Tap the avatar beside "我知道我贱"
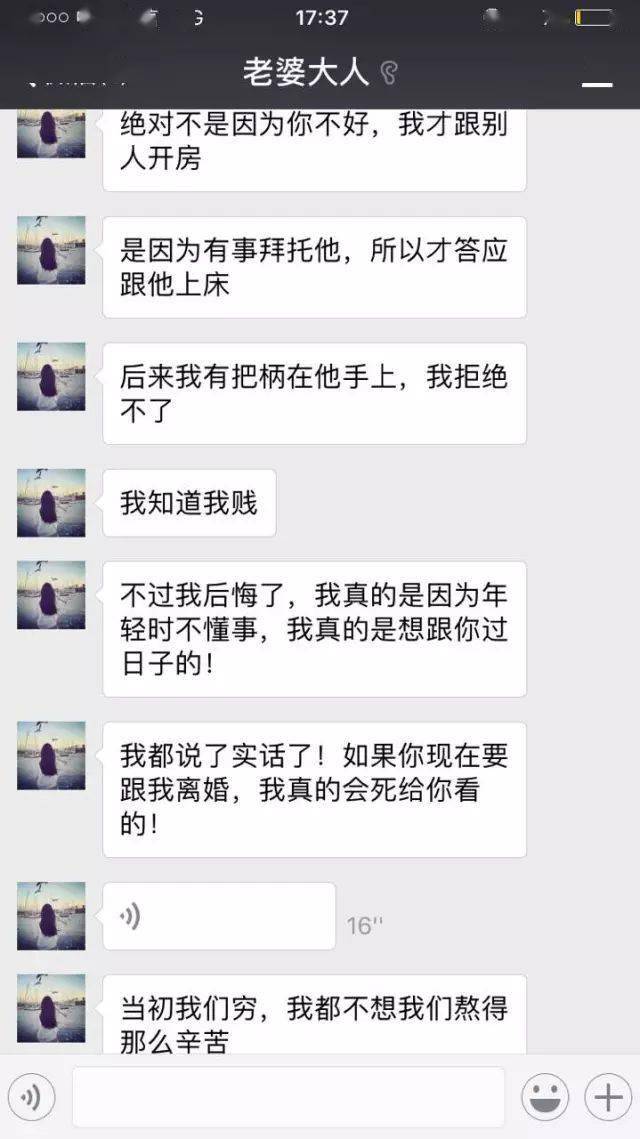 click(51, 503)
